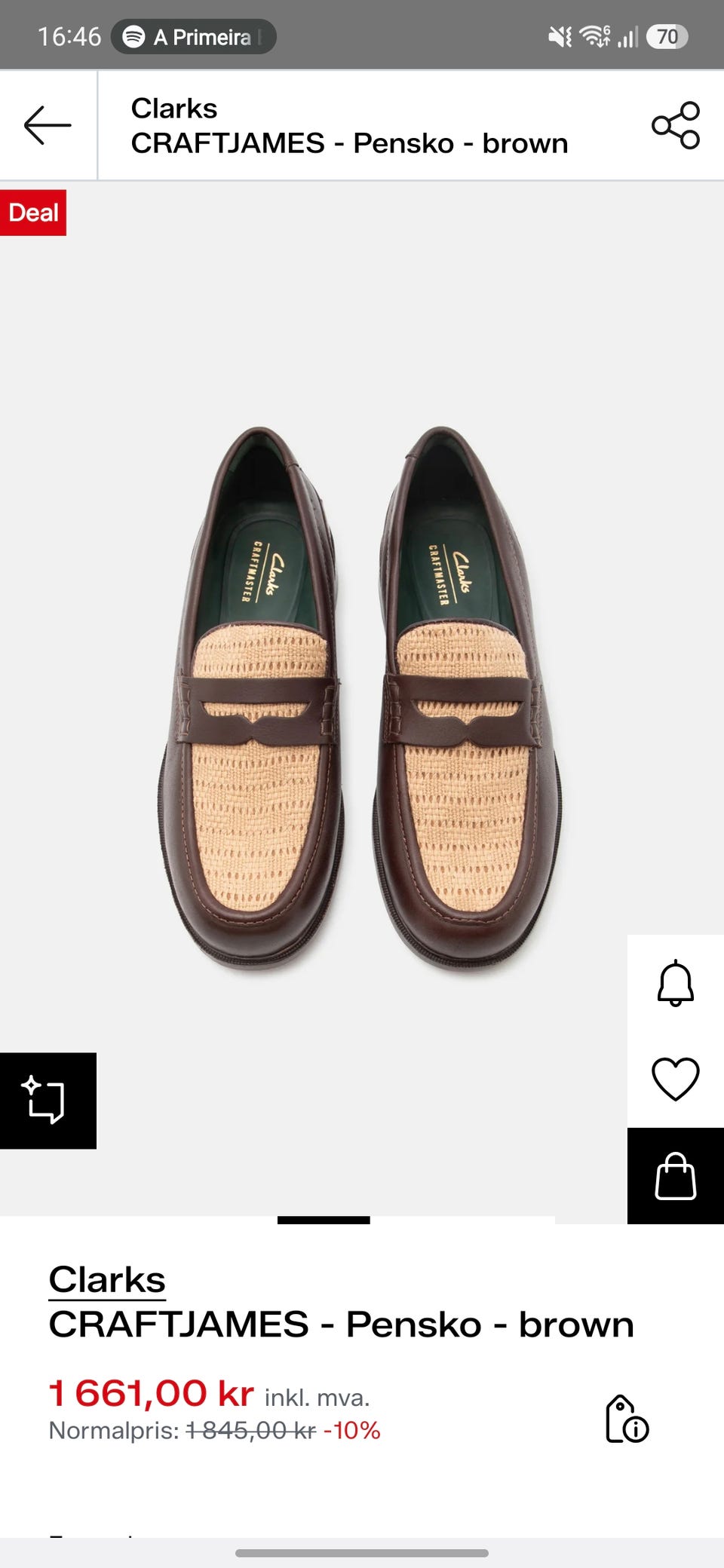Open the loafer product image

(362, 698)
